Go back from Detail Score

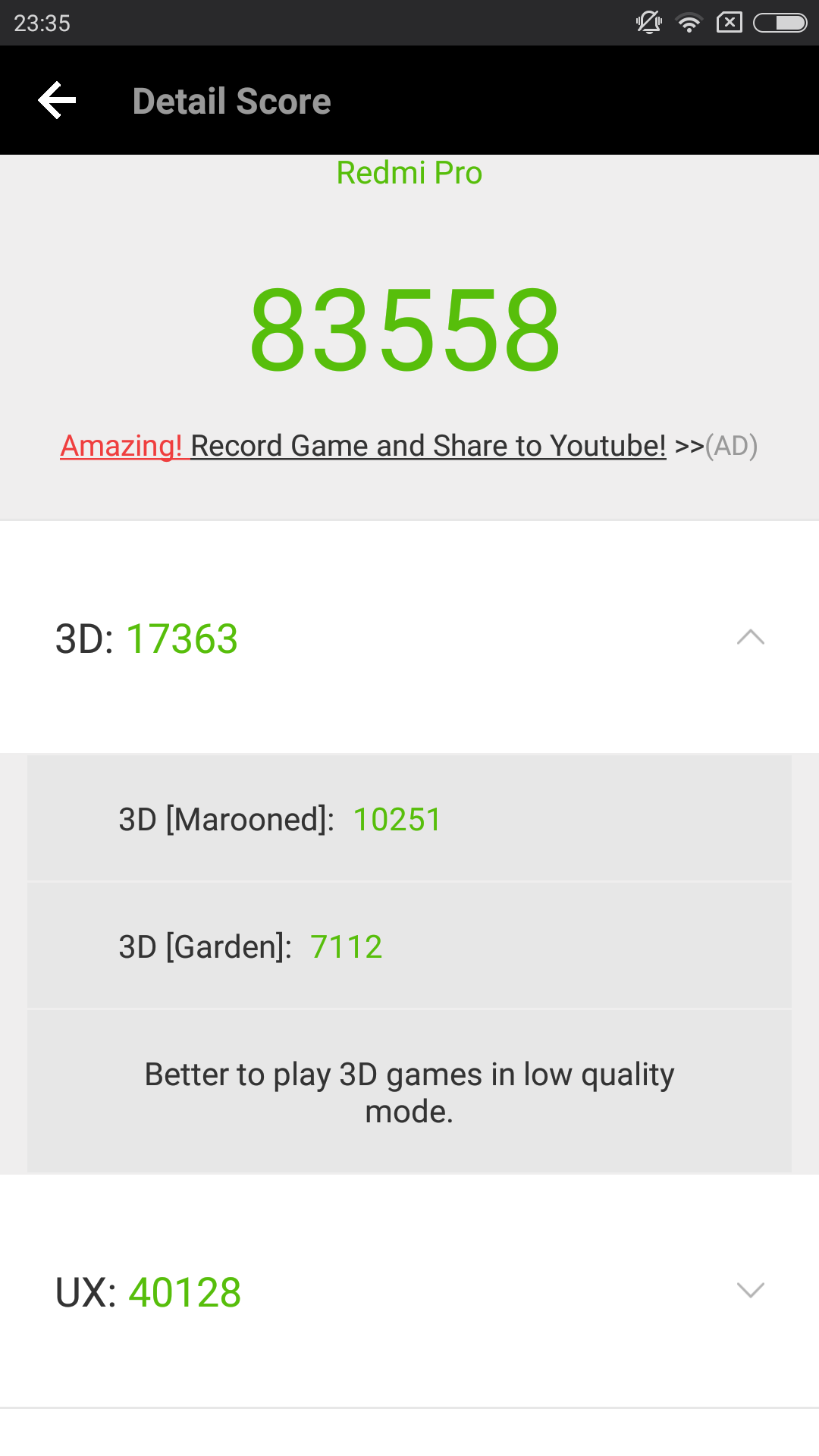pos(58,100)
